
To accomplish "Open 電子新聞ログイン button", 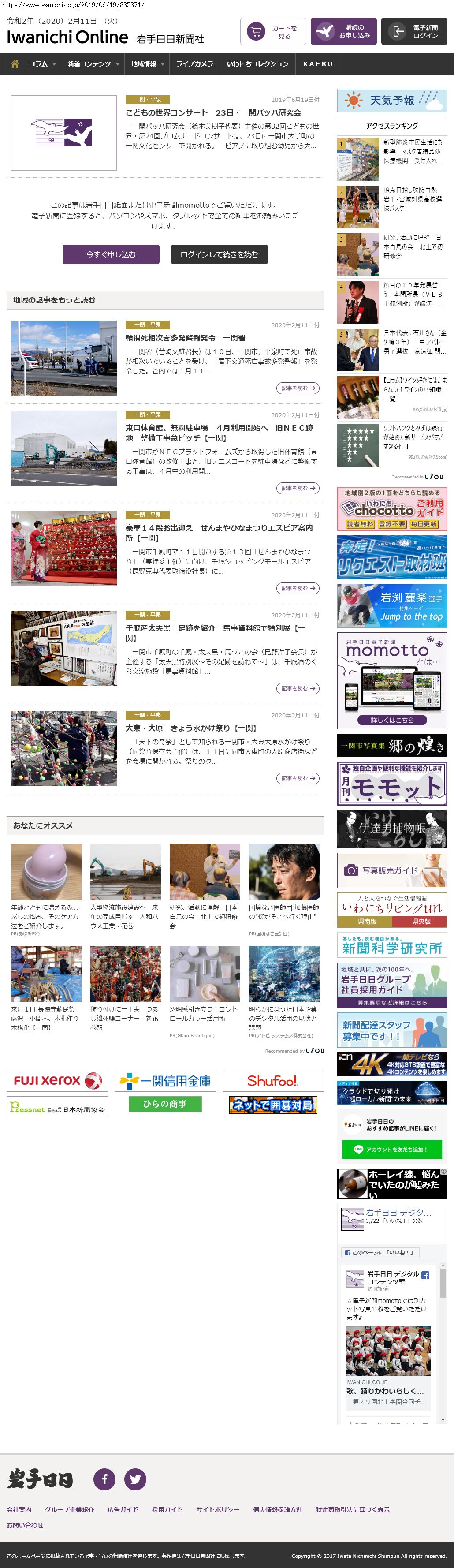I will (414, 32).
